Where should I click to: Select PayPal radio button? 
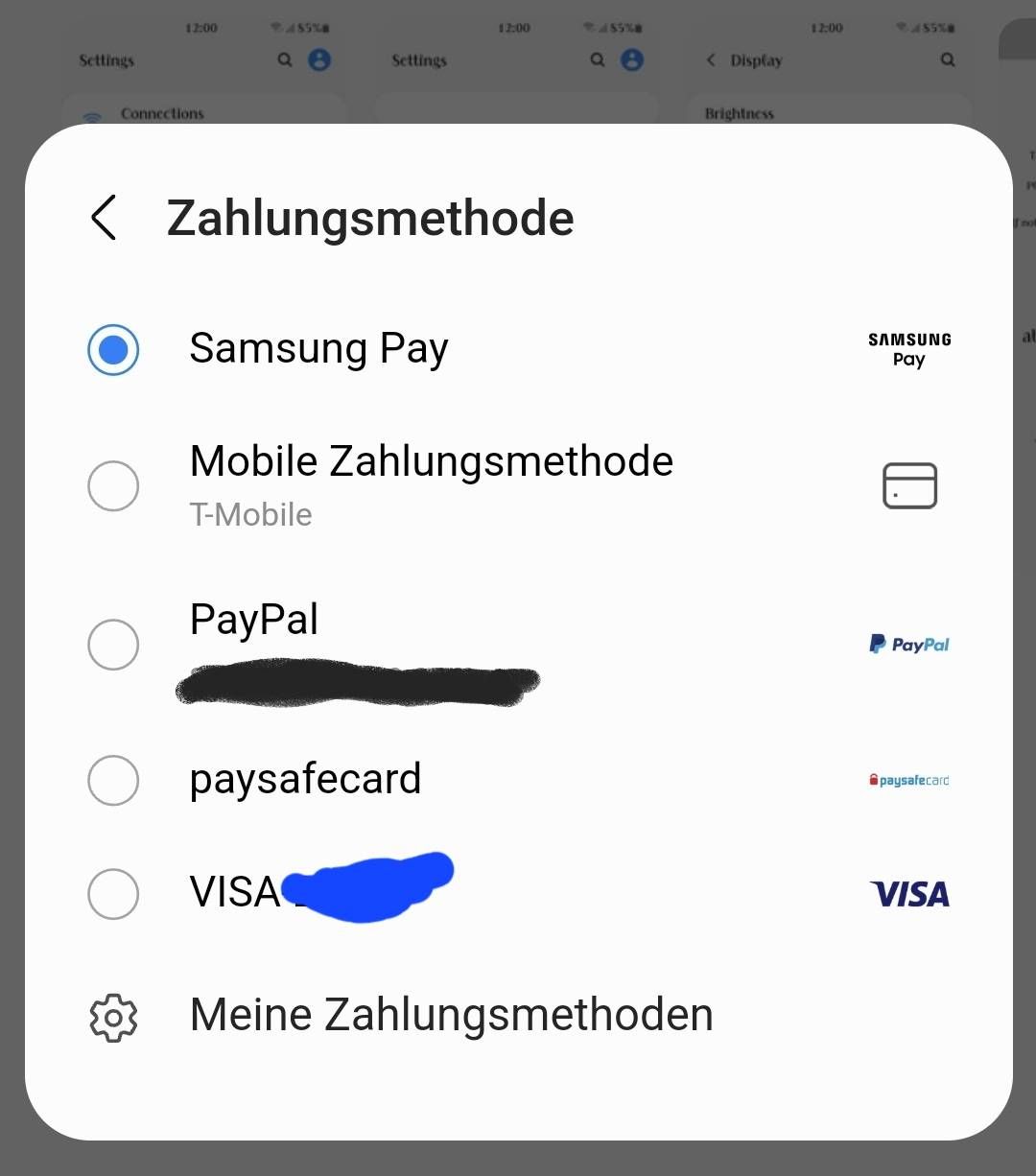coord(113,644)
